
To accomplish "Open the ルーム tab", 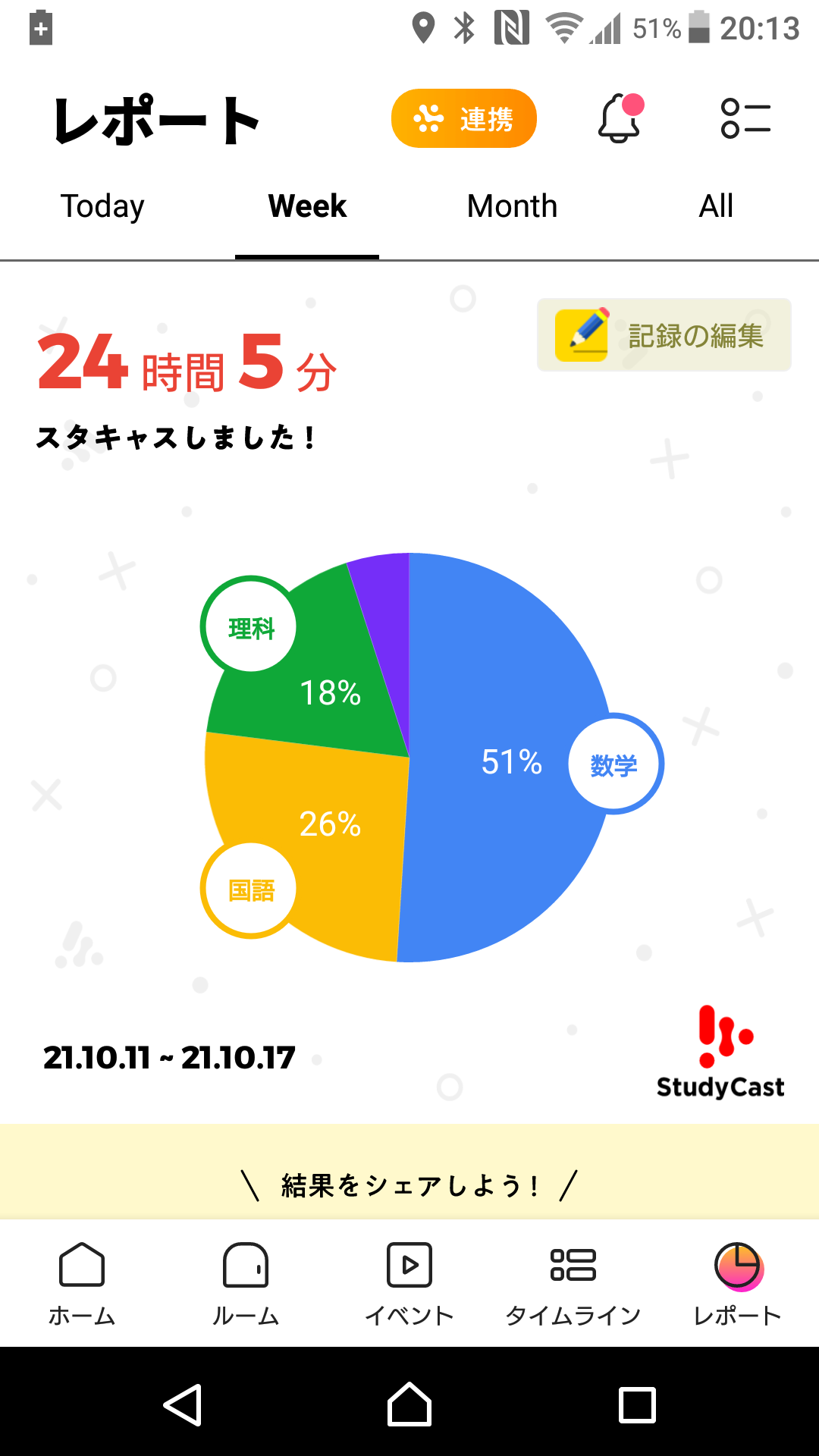I will point(246,1283).
